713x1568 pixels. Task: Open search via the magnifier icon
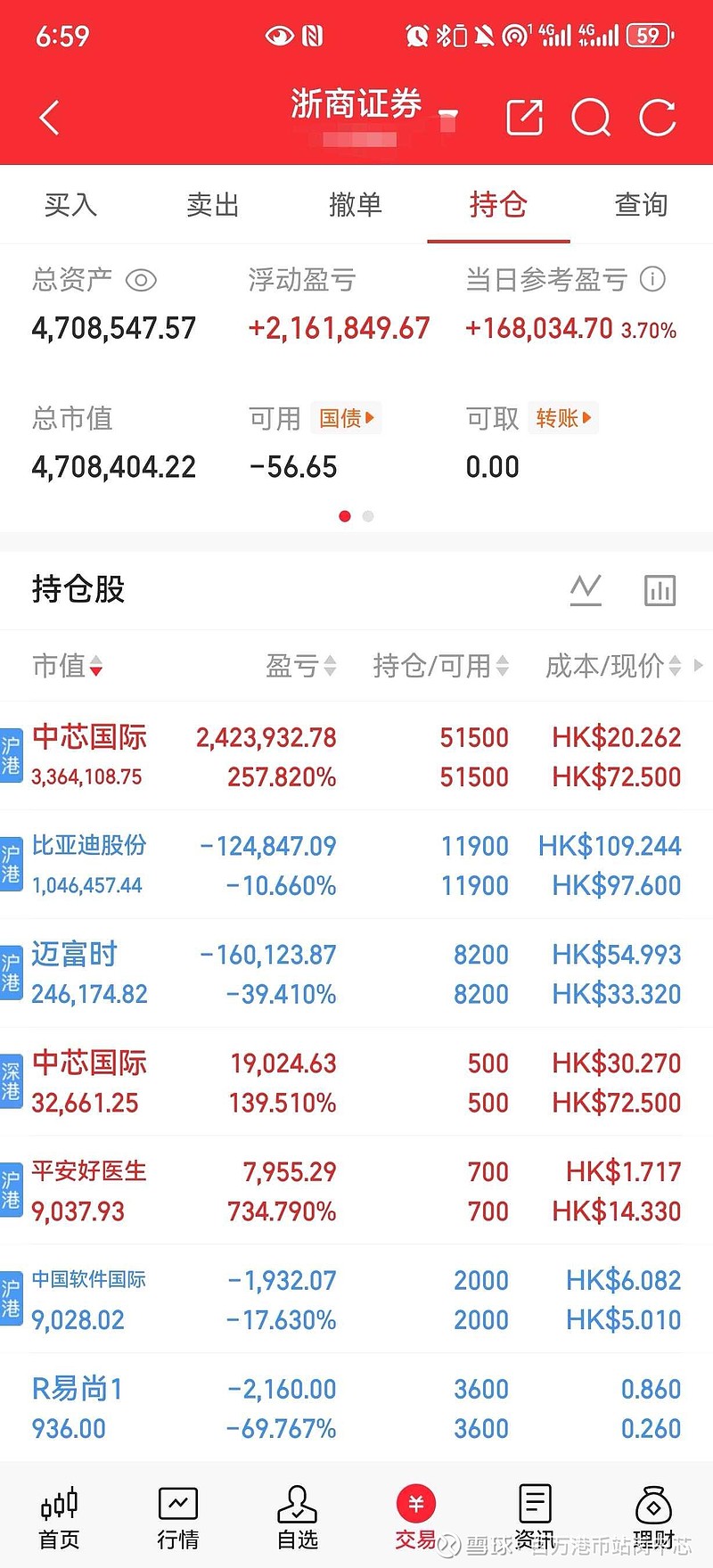[591, 117]
